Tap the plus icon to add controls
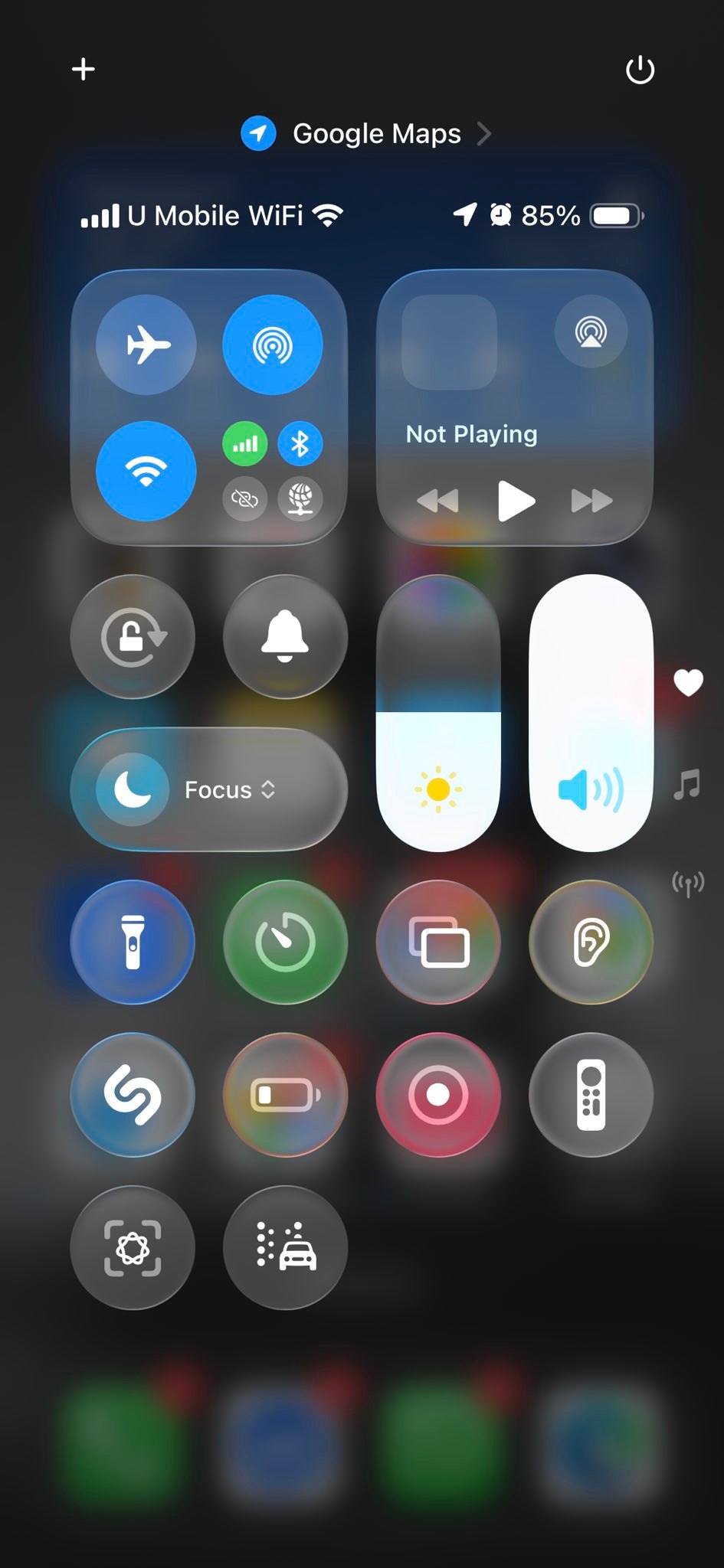 (x=84, y=70)
